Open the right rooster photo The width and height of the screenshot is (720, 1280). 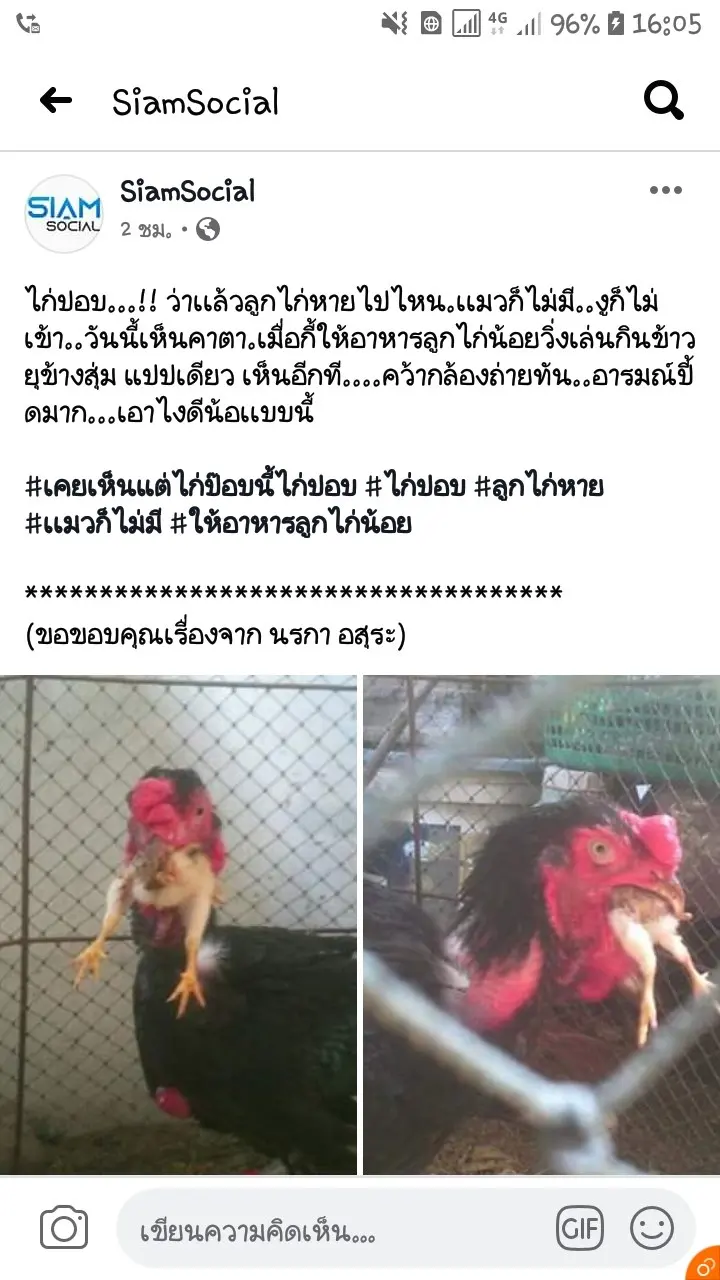coord(541,925)
